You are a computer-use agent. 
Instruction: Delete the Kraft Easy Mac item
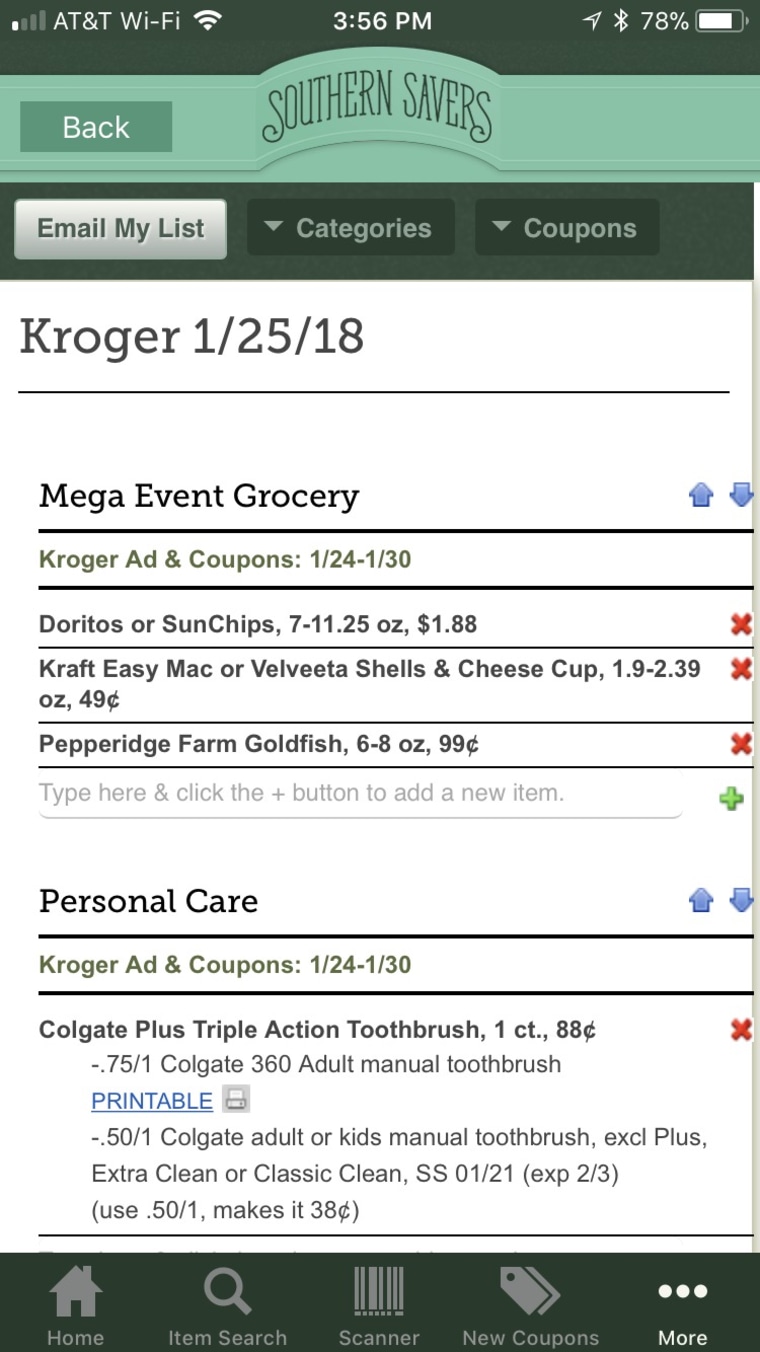click(741, 669)
